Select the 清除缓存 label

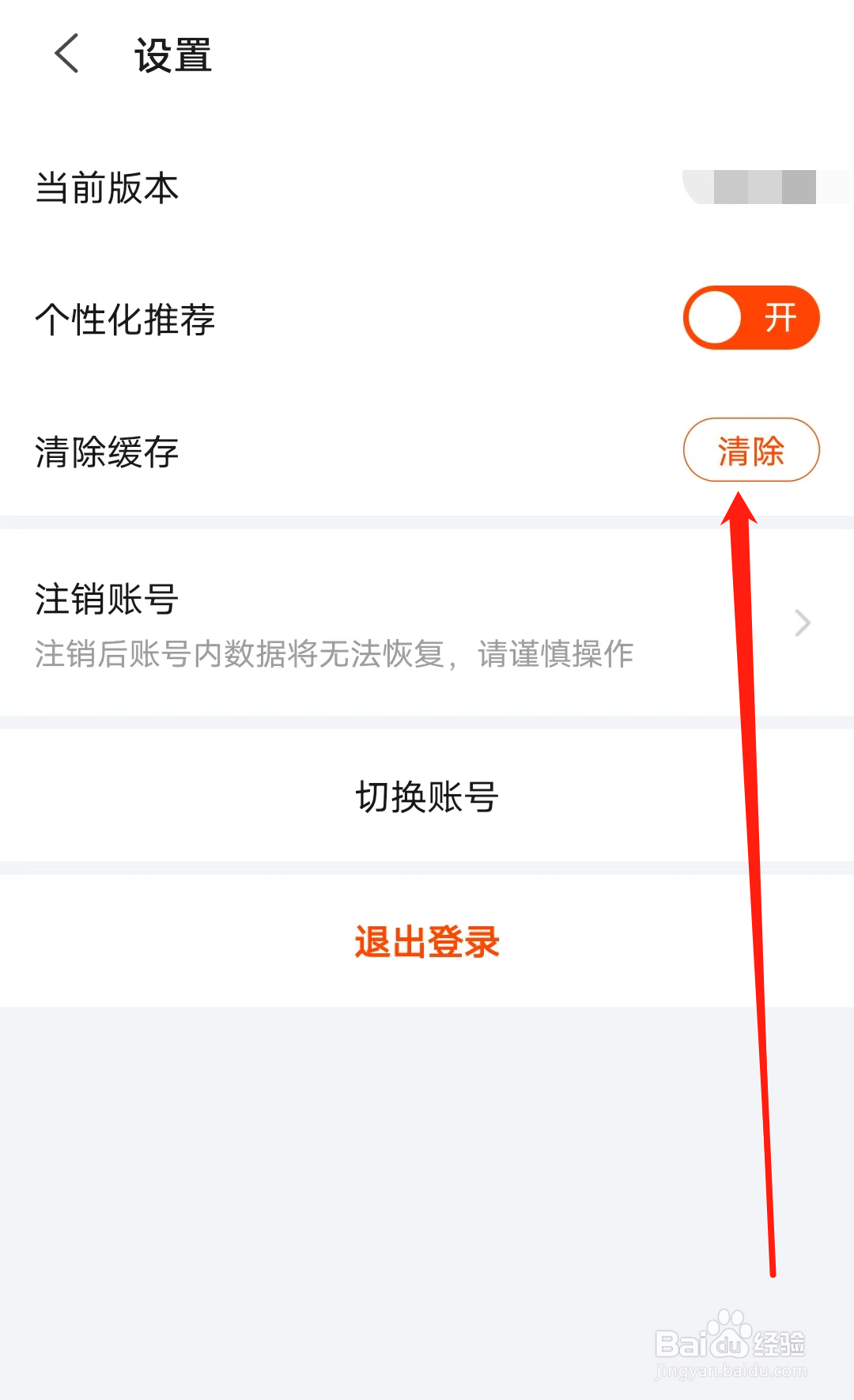point(107,451)
